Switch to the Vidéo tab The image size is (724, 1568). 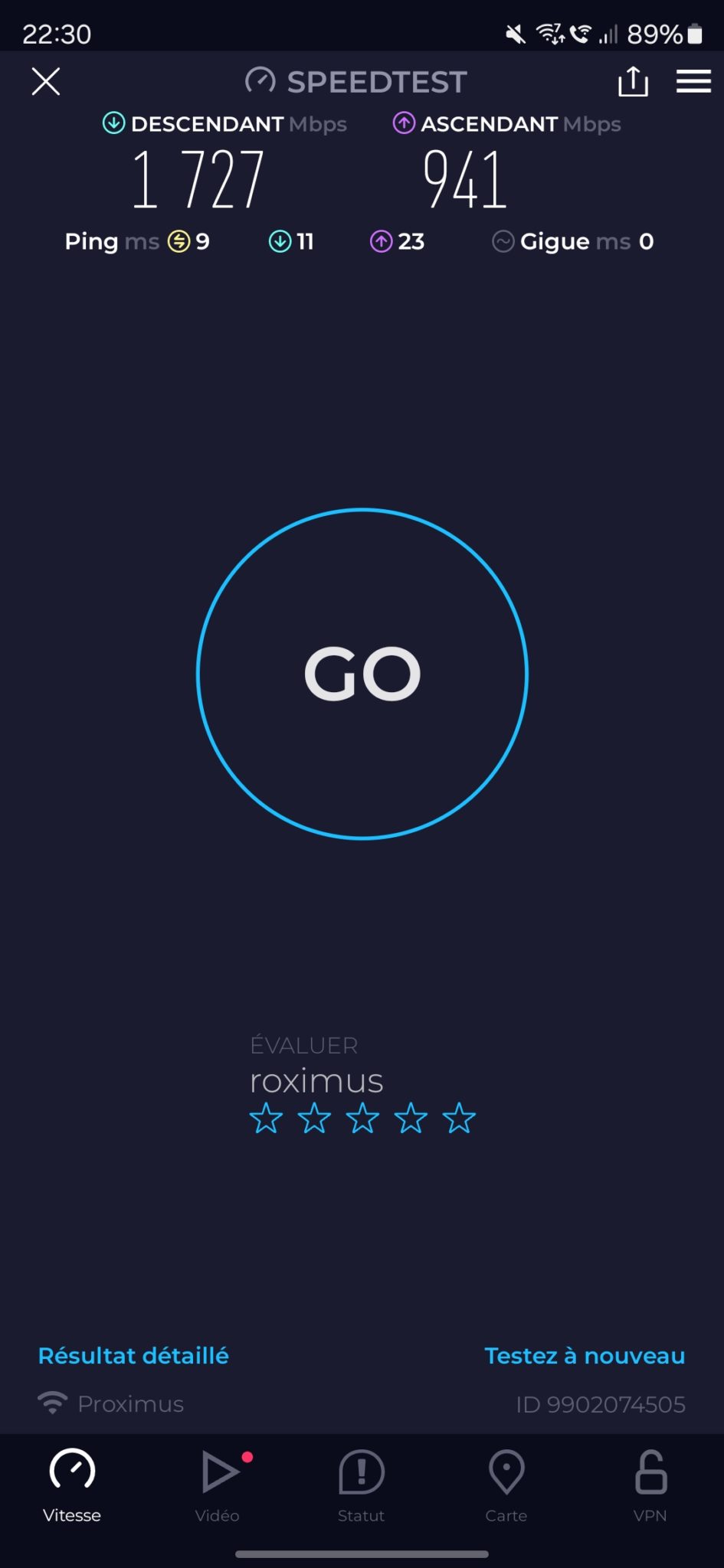point(218,1485)
